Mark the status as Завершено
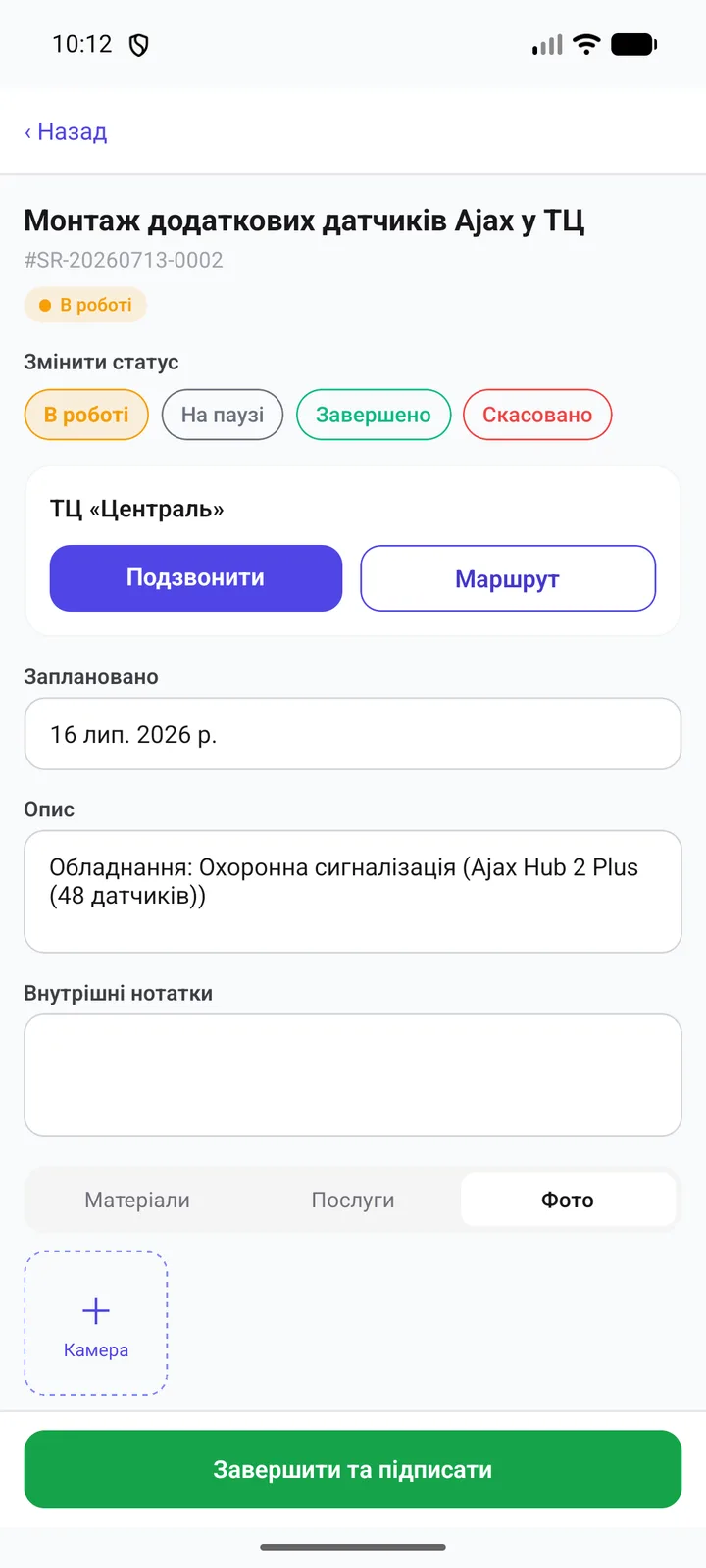 (374, 415)
